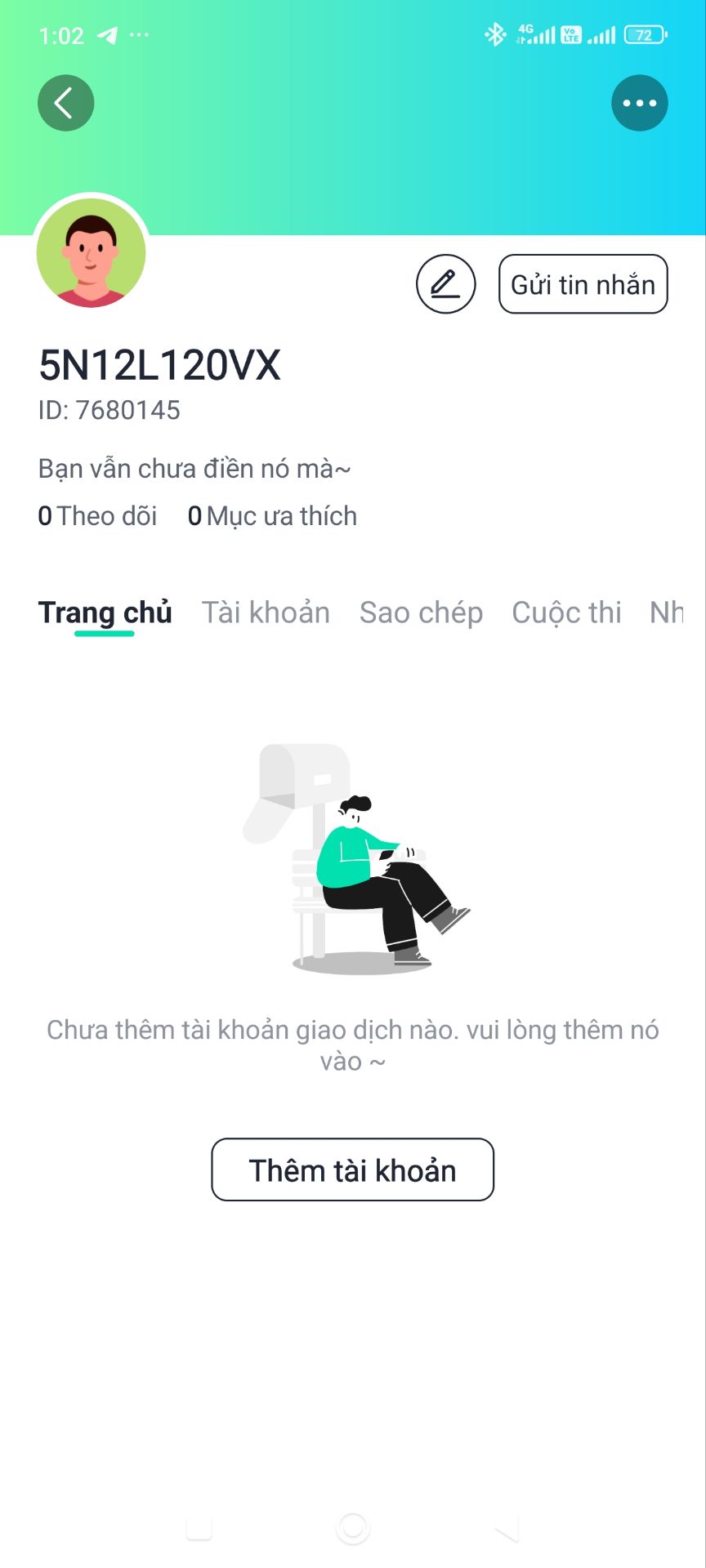Switch to the Sao chép tab
Viewport: 706px width, 1568px height.
(x=421, y=612)
